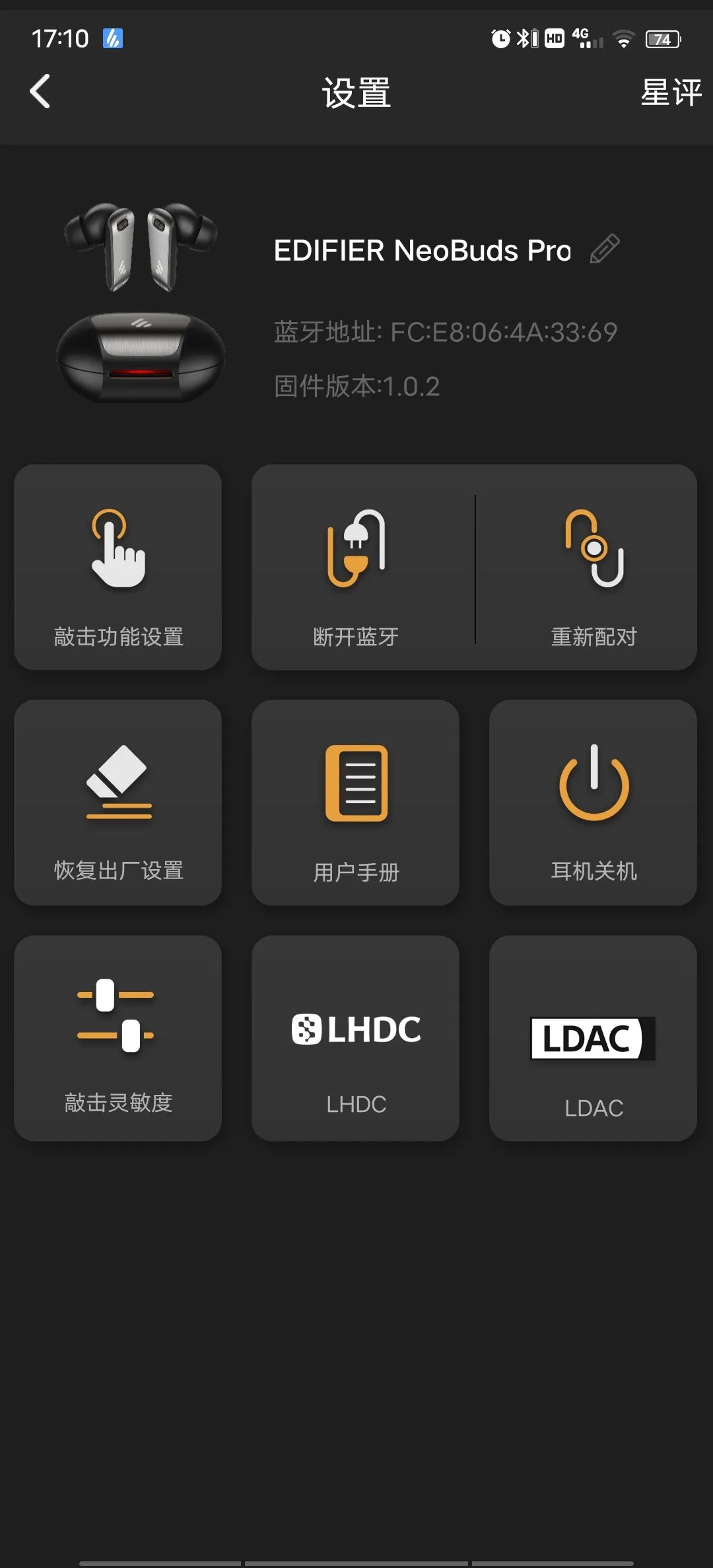713x1568 pixels.
Task: Tap 断开蓝牙 to disconnect Bluetooth
Action: [x=356, y=568]
